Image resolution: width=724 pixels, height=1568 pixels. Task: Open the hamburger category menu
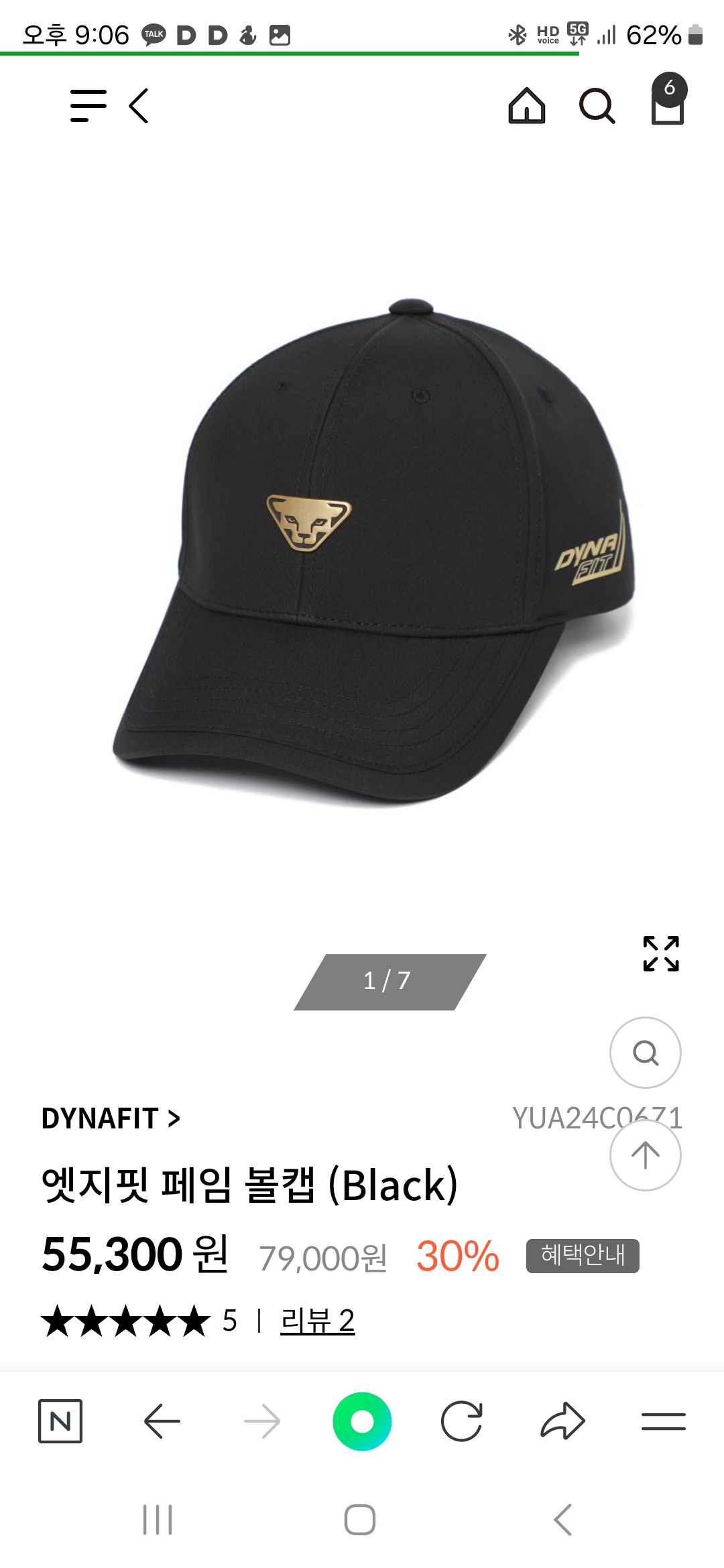tap(88, 106)
